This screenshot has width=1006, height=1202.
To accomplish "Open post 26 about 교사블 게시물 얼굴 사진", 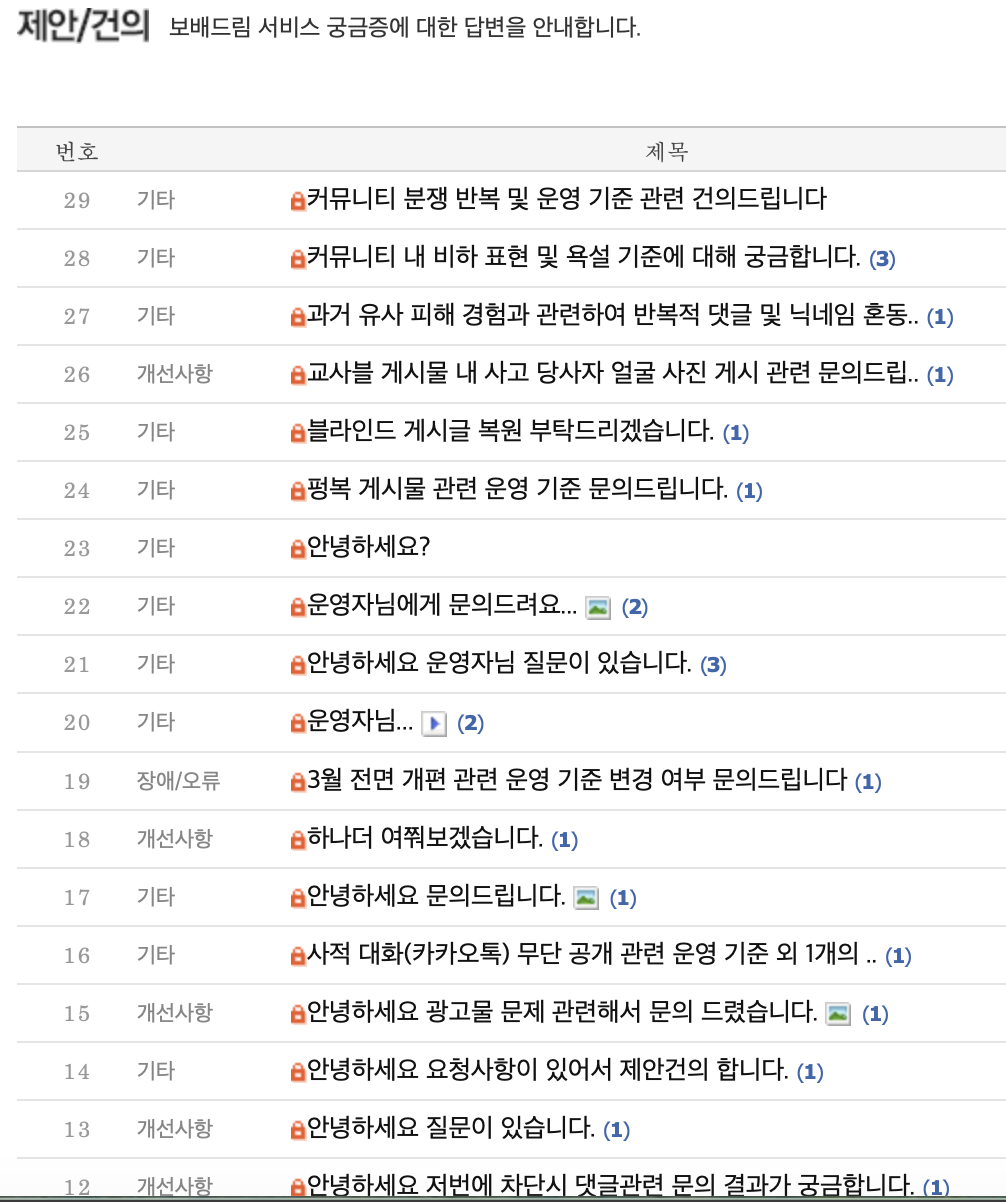I will 612,374.
